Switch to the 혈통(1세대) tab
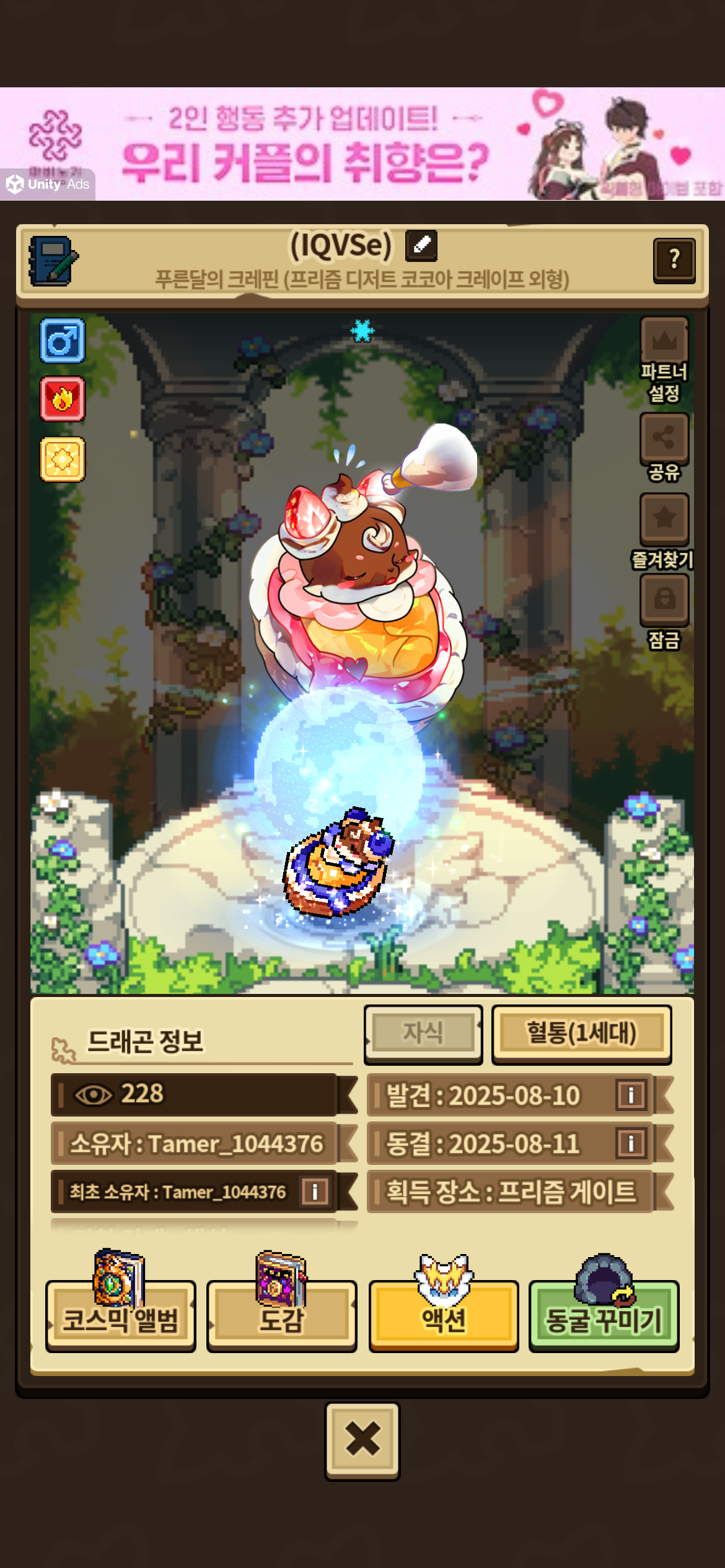725x1568 pixels. pyautogui.click(x=581, y=1033)
